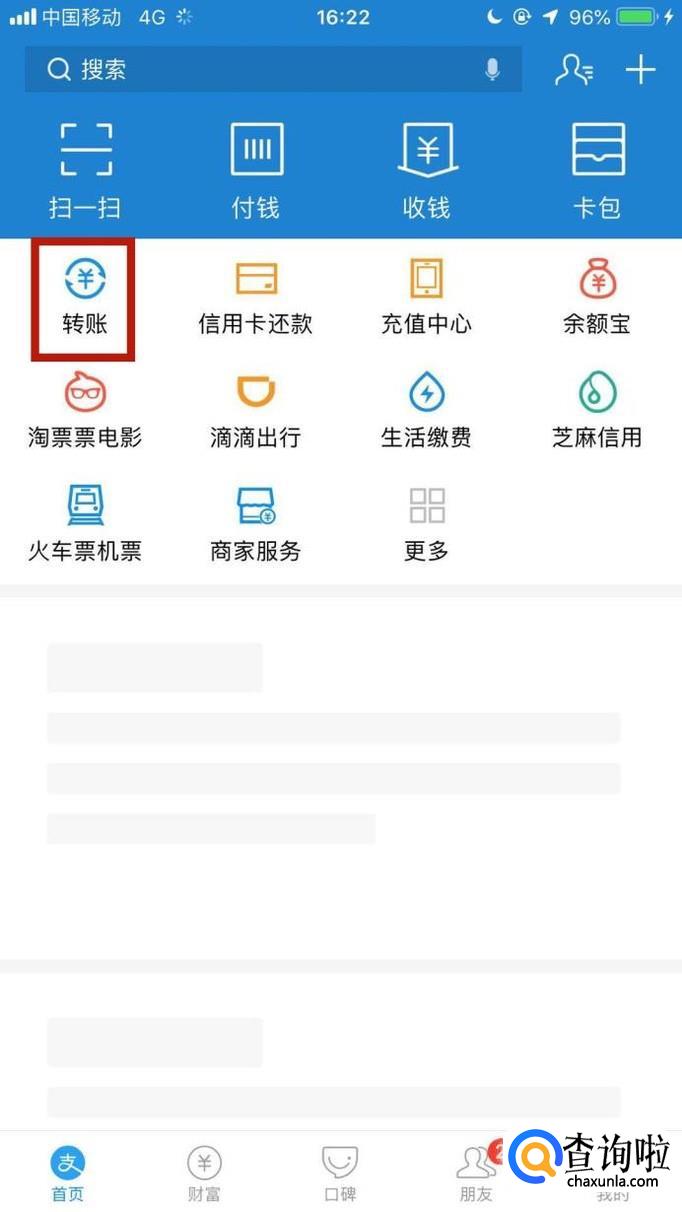The height and width of the screenshot is (1212, 682).
Task: Open 淘票票电影 movie tickets
Action: tap(85, 410)
